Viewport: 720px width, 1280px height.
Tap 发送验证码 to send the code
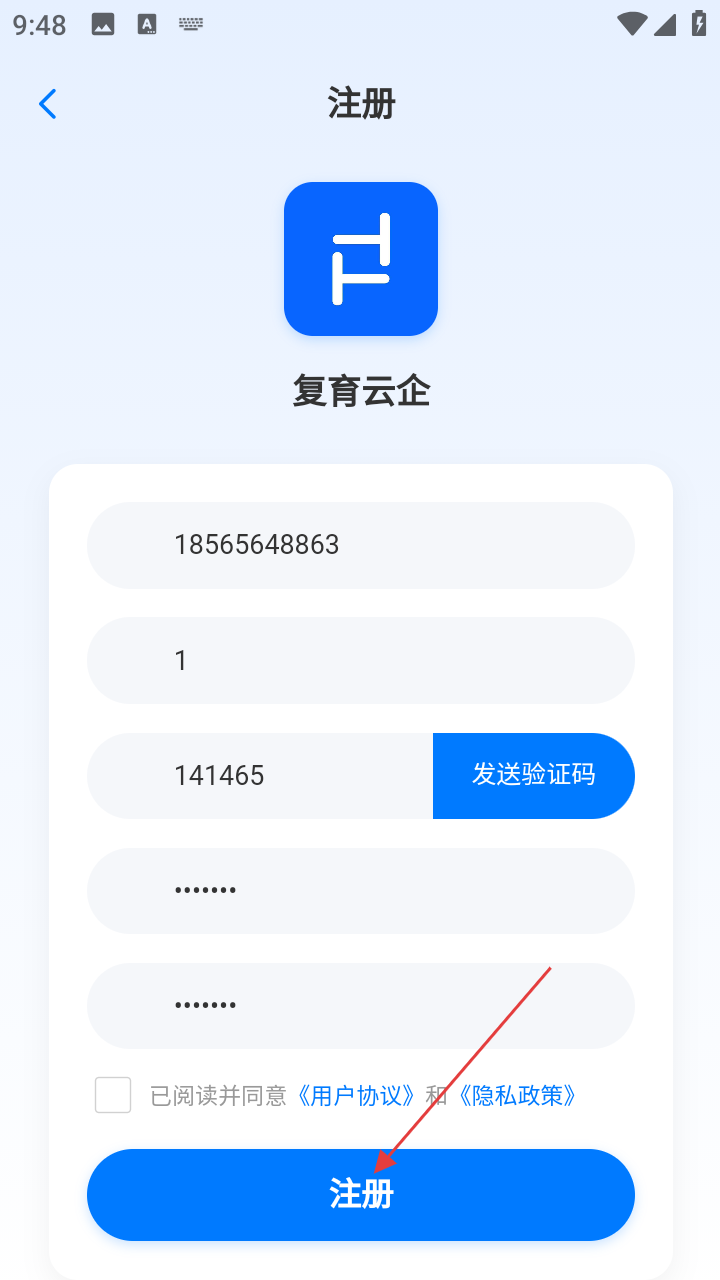pyautogui.click(x=534, y=776)
